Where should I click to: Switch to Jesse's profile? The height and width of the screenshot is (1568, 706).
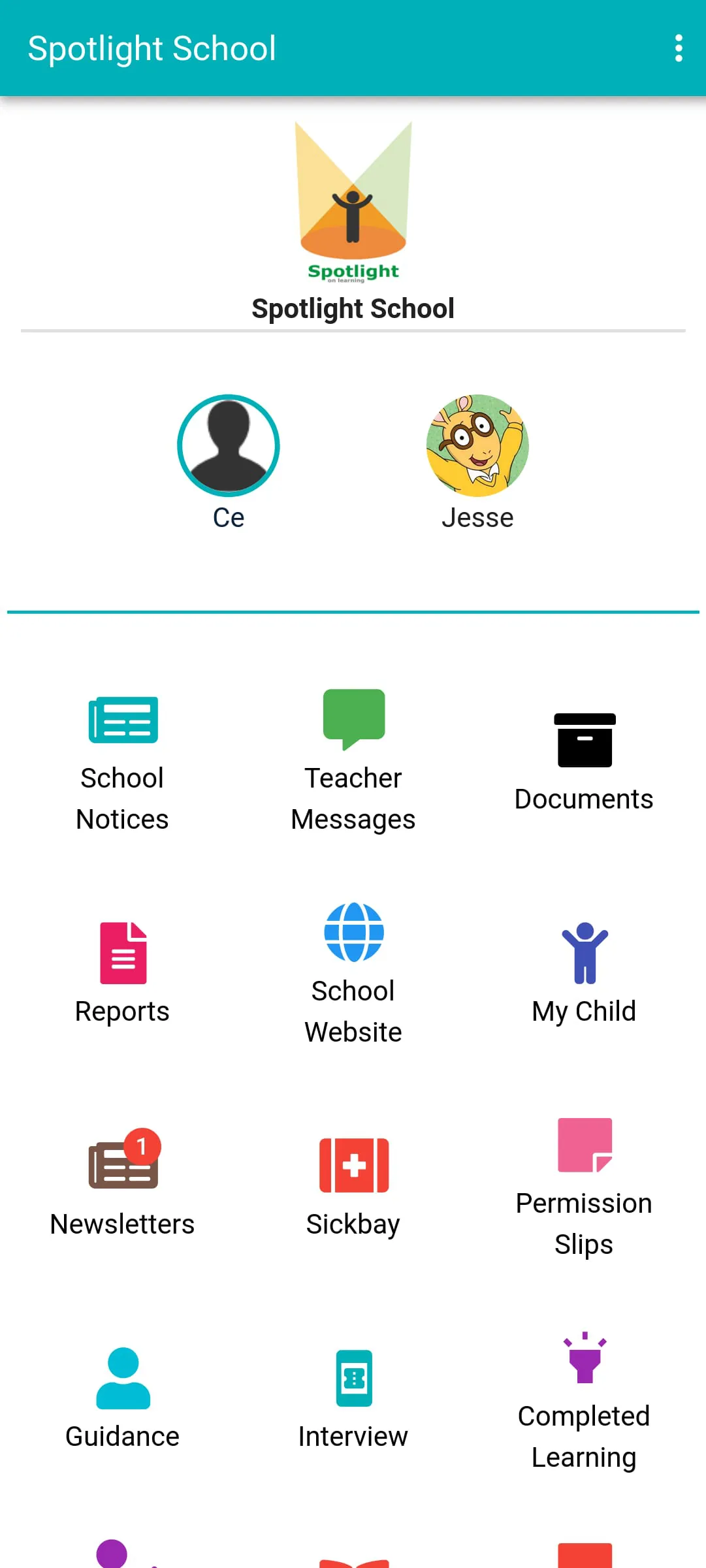pos(477,446)
